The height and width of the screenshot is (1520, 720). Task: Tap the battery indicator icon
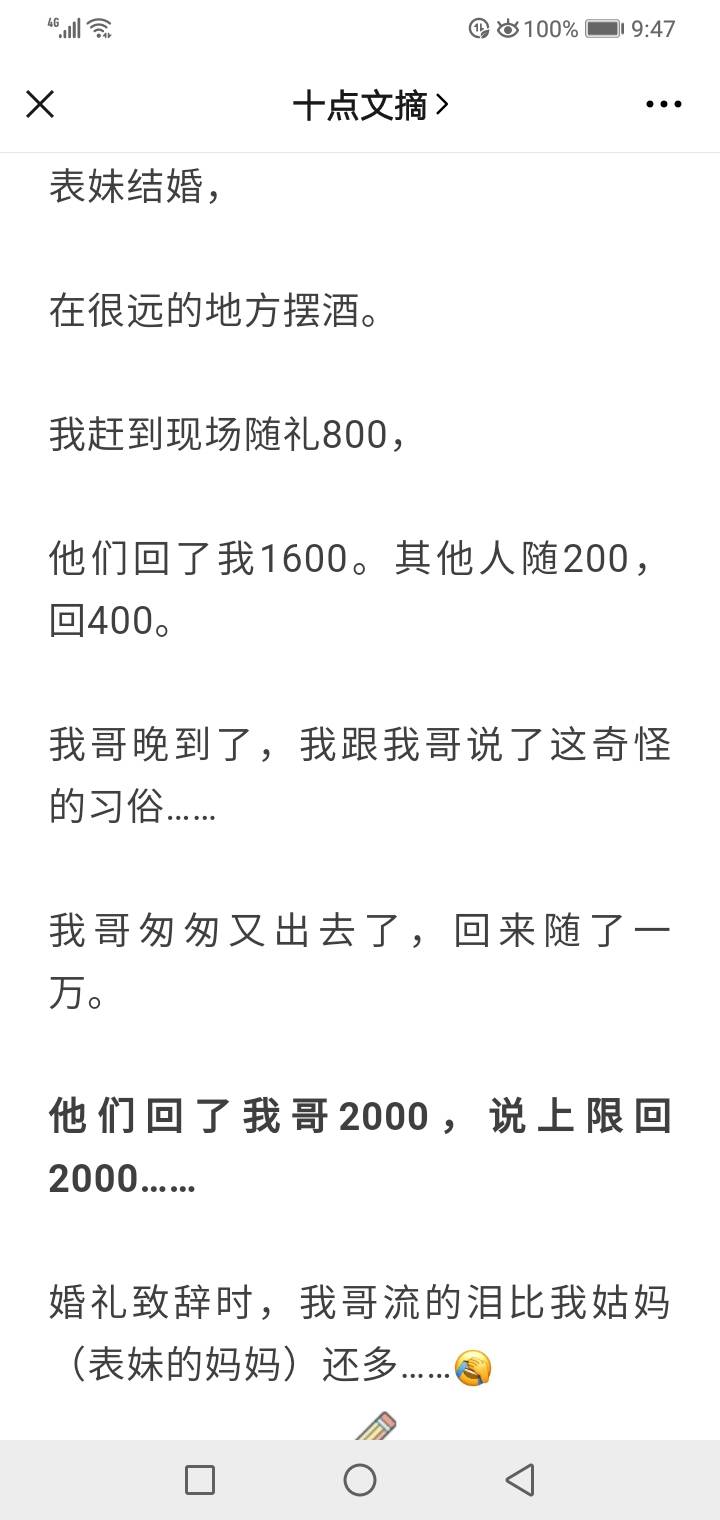(x=604, y=28)
